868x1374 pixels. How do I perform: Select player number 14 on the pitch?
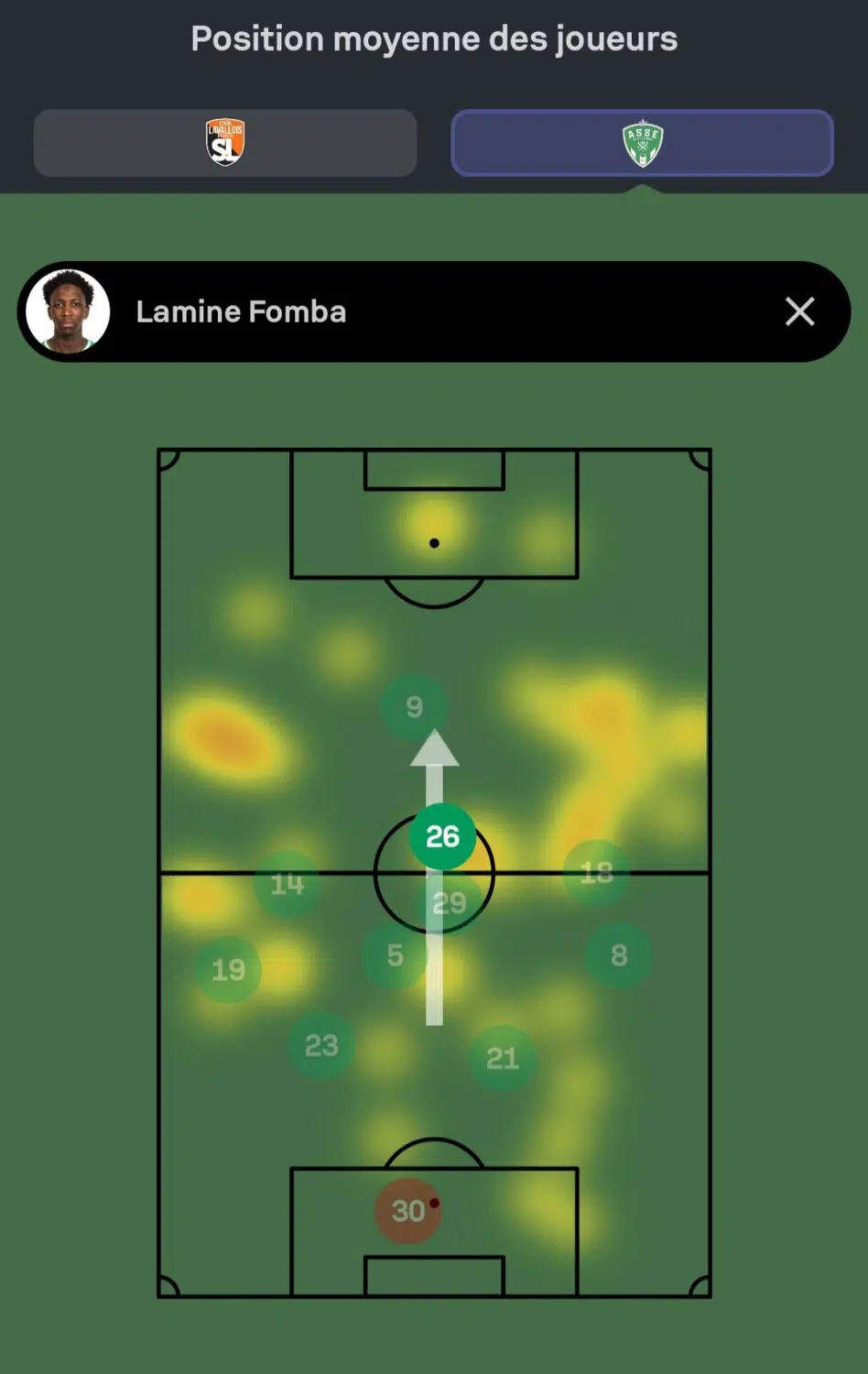(287, 884)
